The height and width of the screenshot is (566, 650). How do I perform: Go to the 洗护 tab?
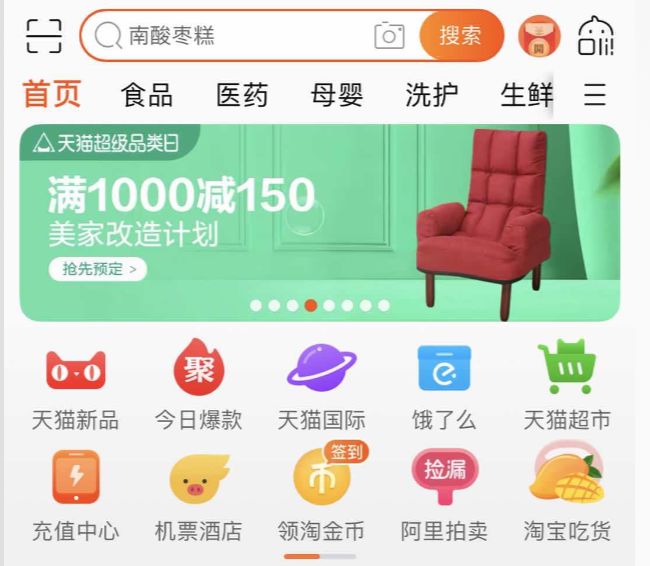432,96
